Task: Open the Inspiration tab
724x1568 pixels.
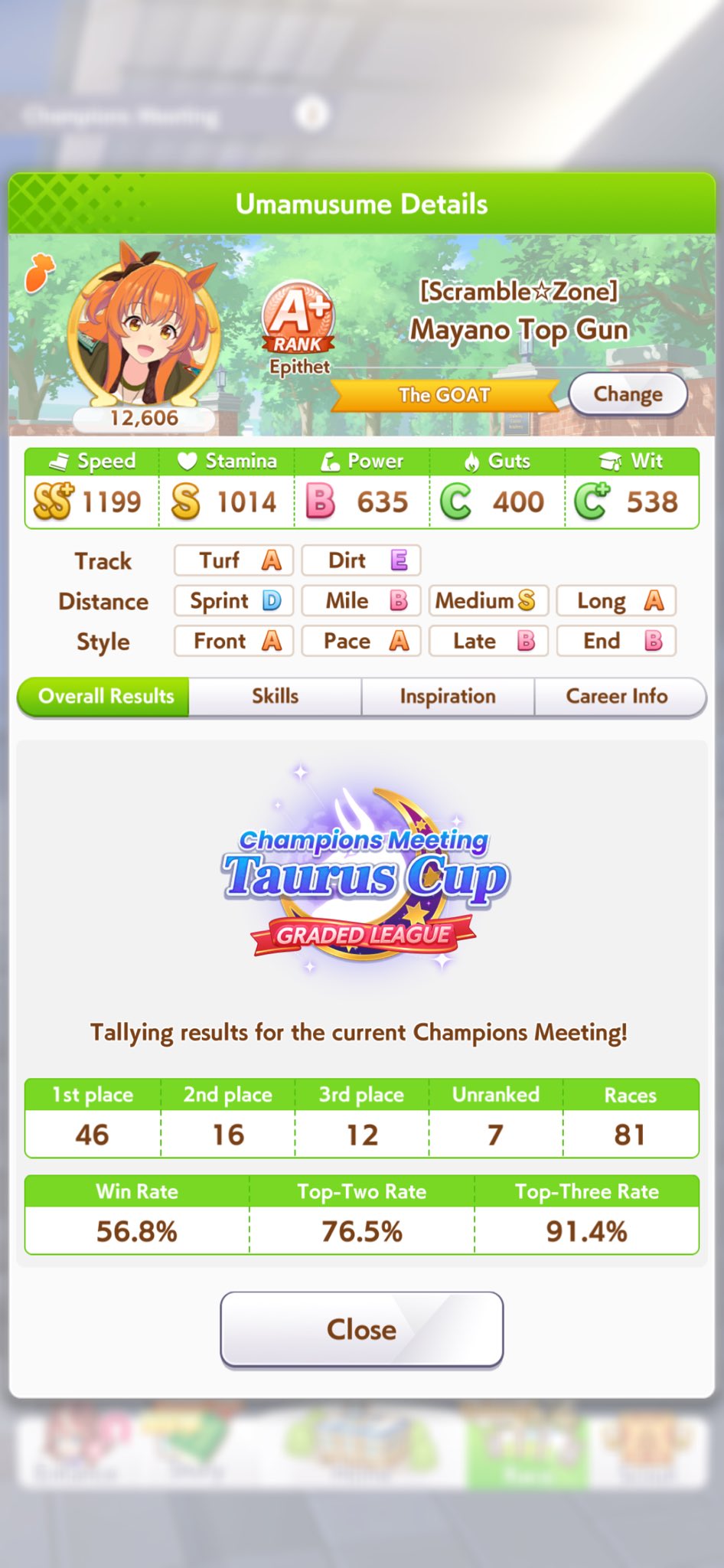Action: [x=448, y=696]
